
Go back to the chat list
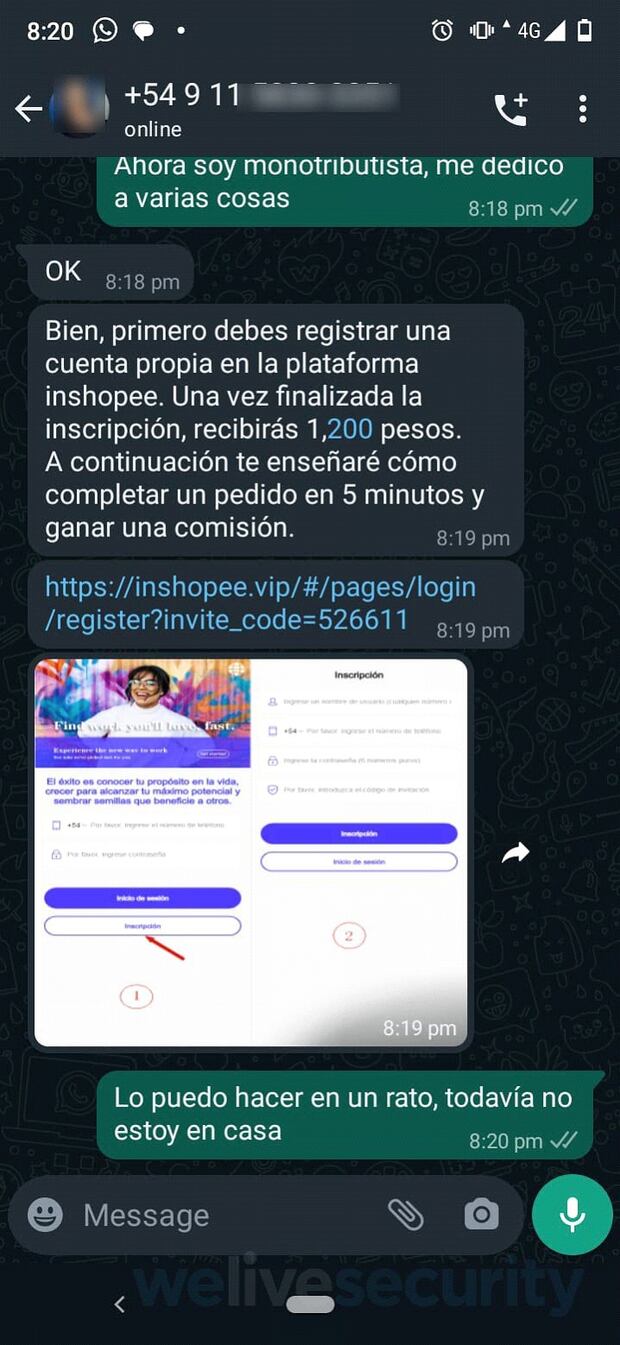tap(28, 109)
